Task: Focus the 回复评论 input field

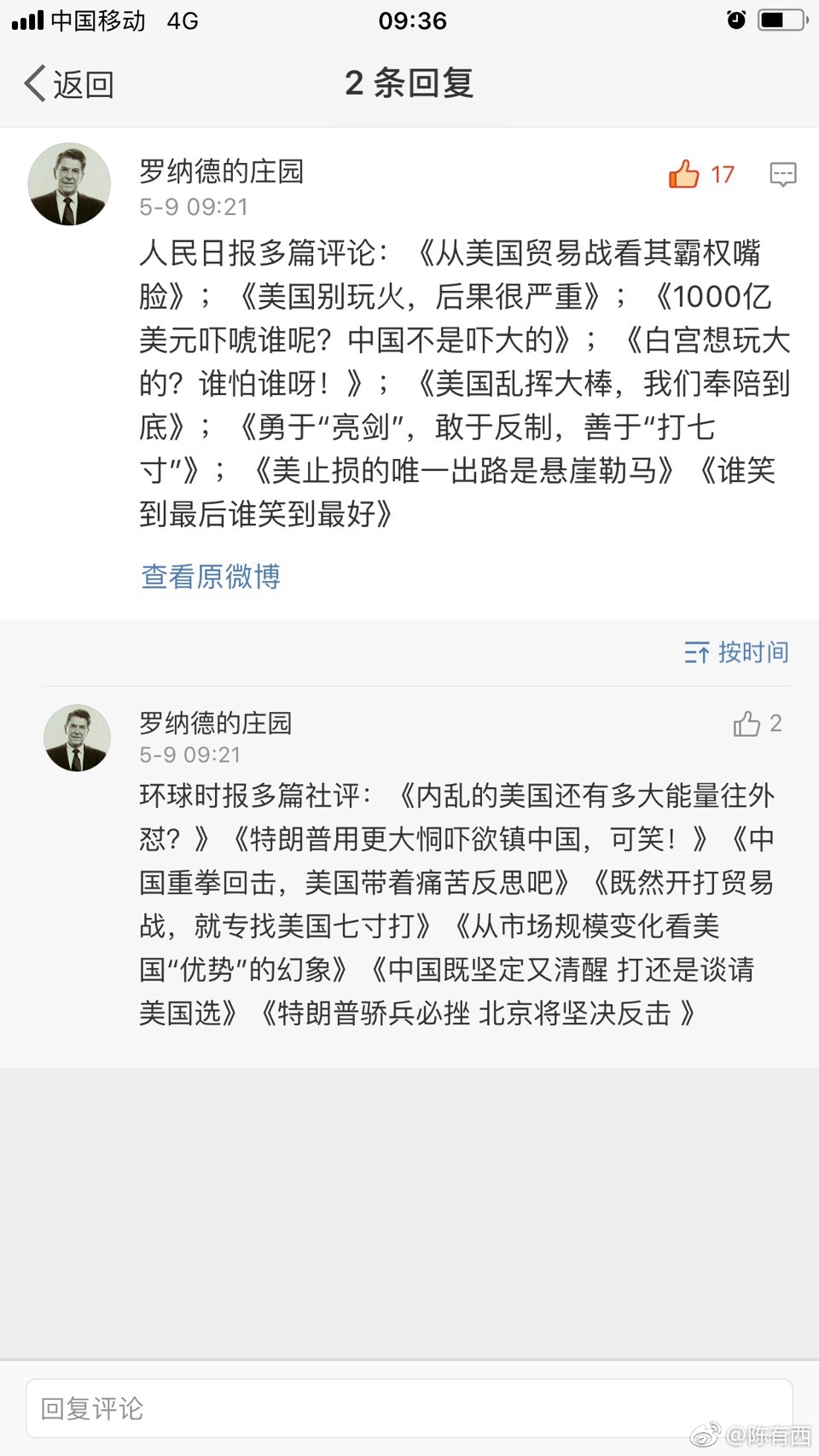Action: tap(409, 1409)
